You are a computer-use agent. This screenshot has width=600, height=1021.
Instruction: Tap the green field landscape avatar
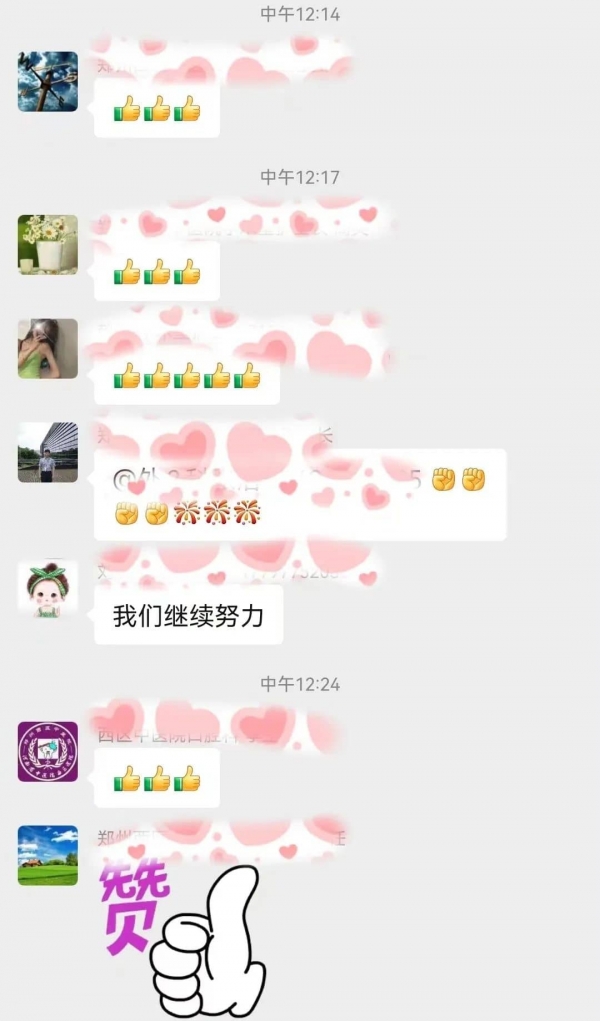pos(48,855)
